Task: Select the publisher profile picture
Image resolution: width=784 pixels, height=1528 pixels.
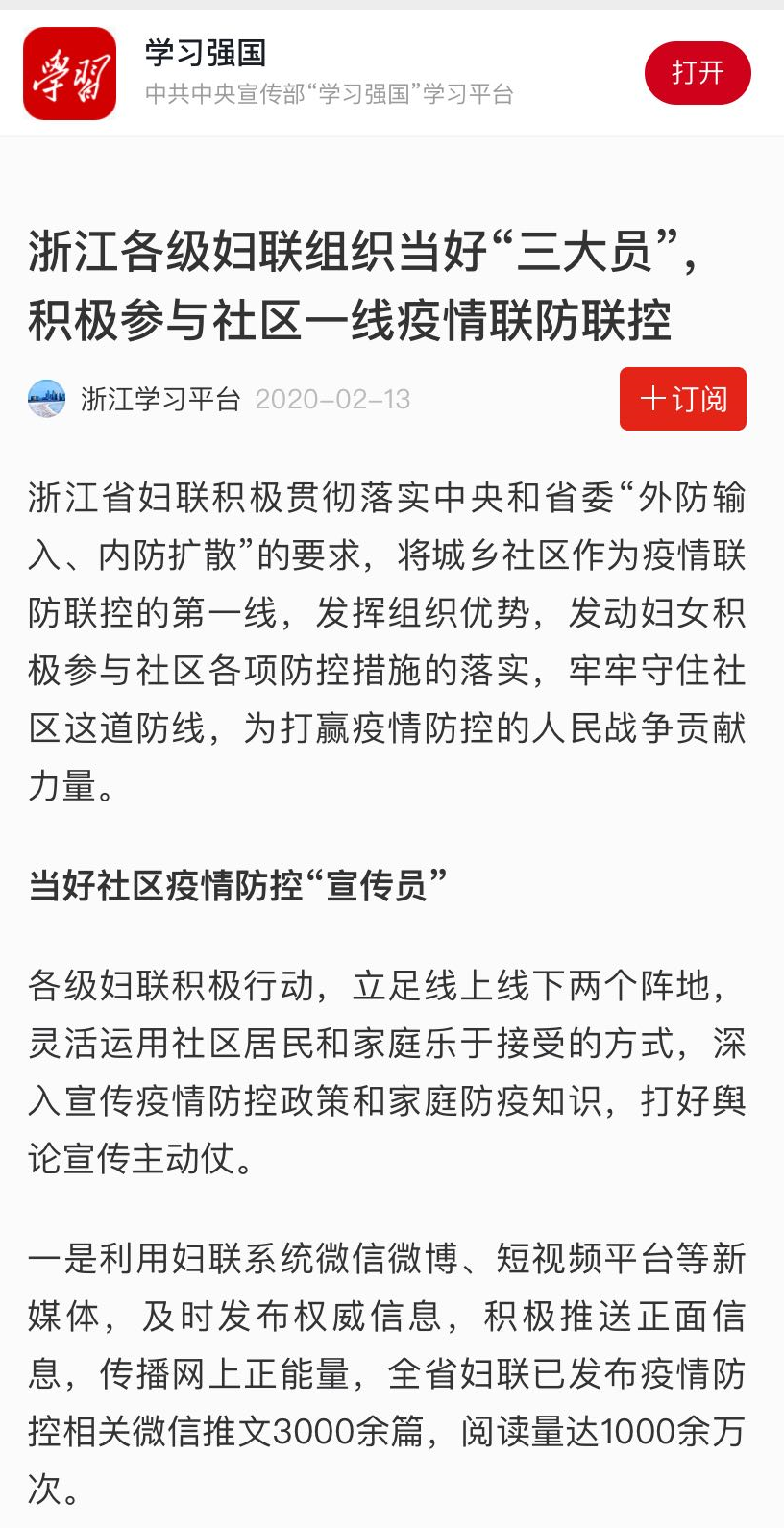Action: tap(46, 399)
